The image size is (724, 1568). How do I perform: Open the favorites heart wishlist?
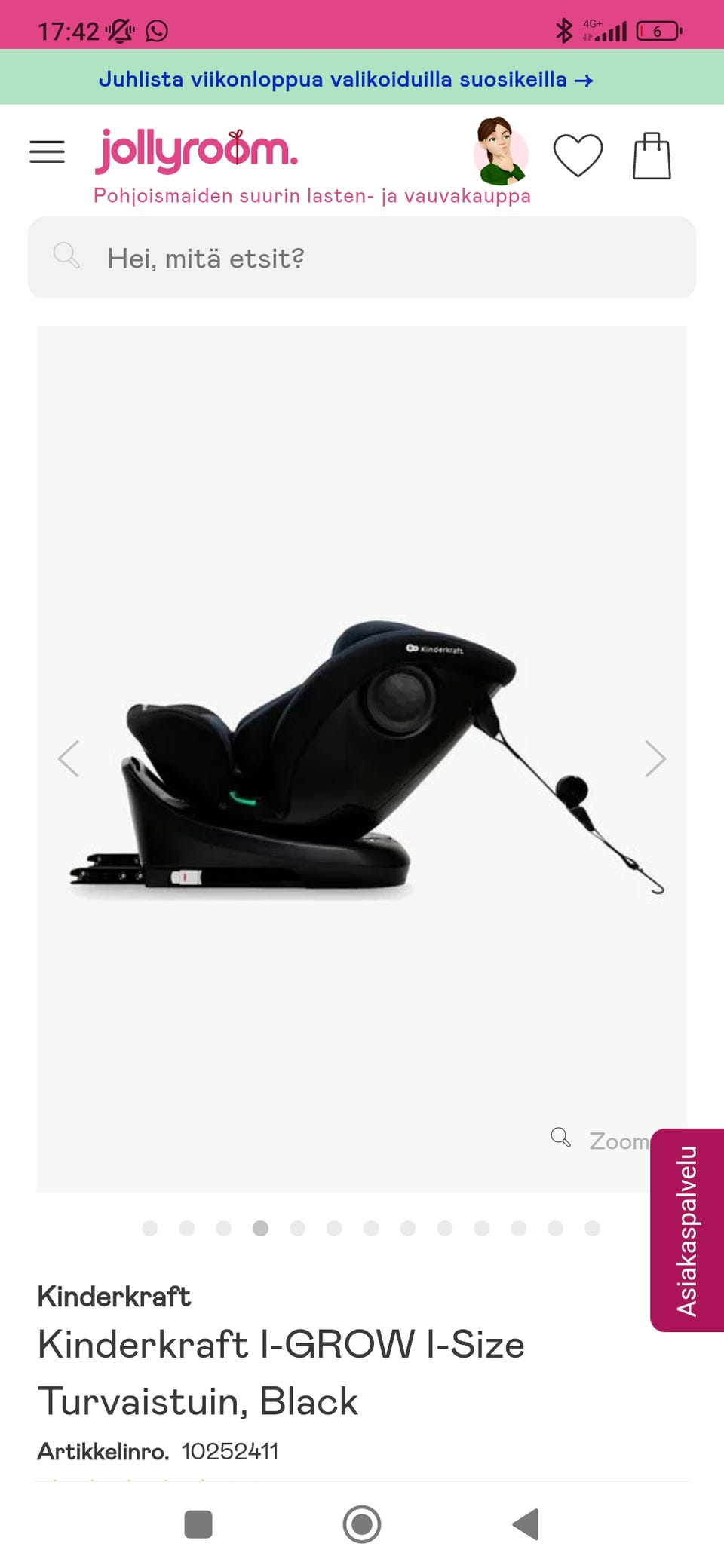[578, 155]
